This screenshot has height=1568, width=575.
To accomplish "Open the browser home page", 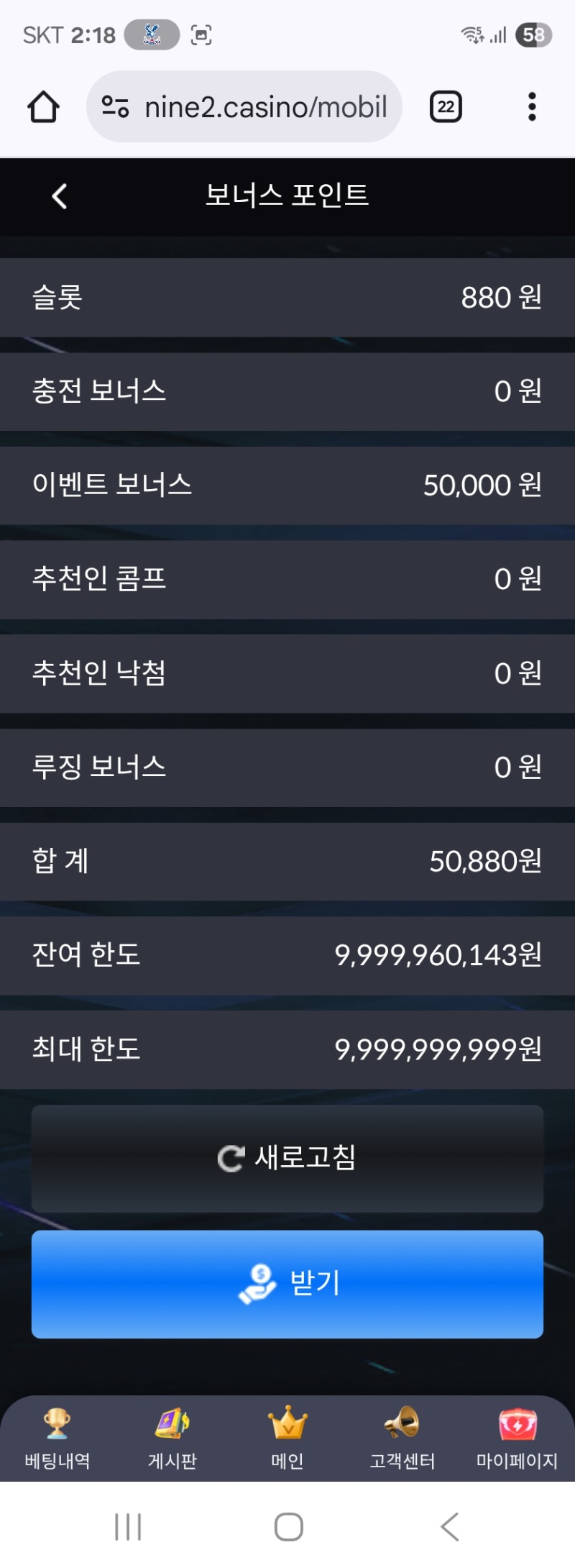I will 43,107.
